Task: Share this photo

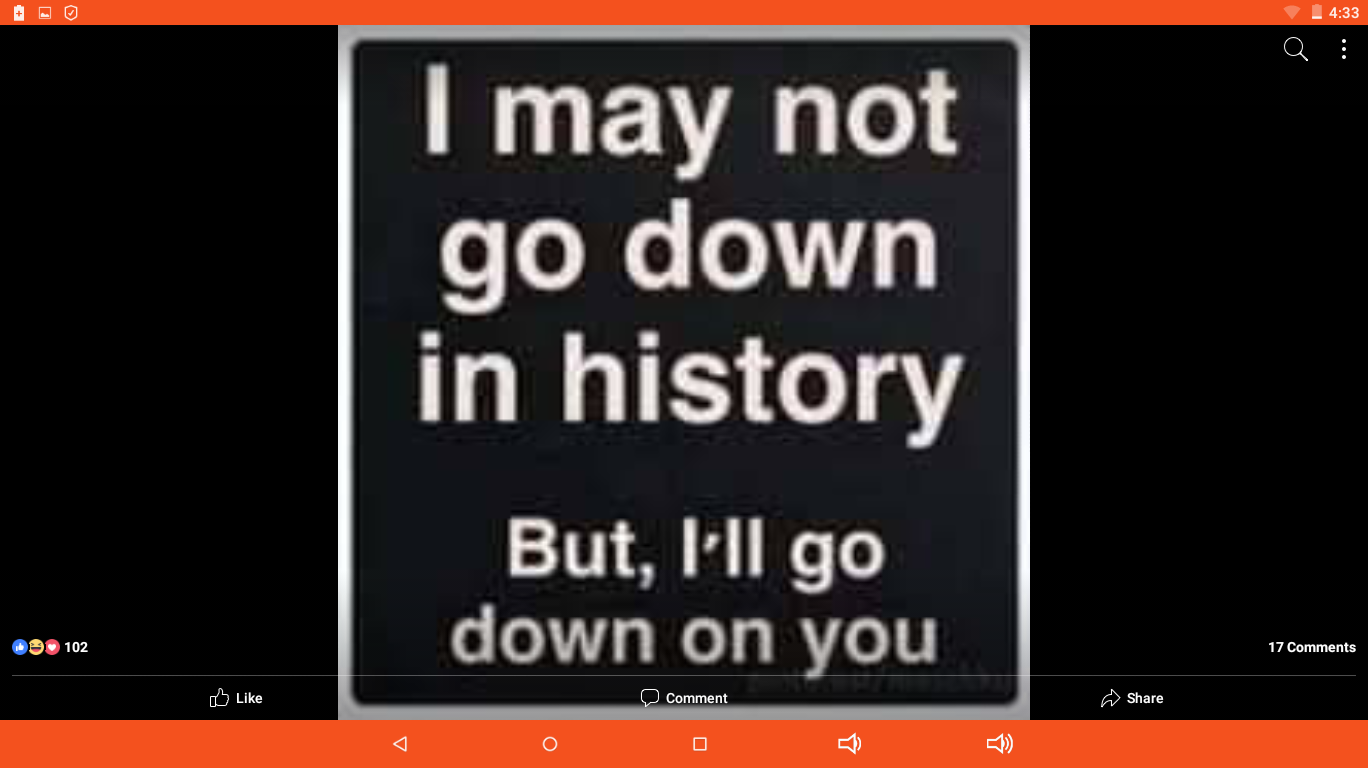Action: (x=1132, y=698)
